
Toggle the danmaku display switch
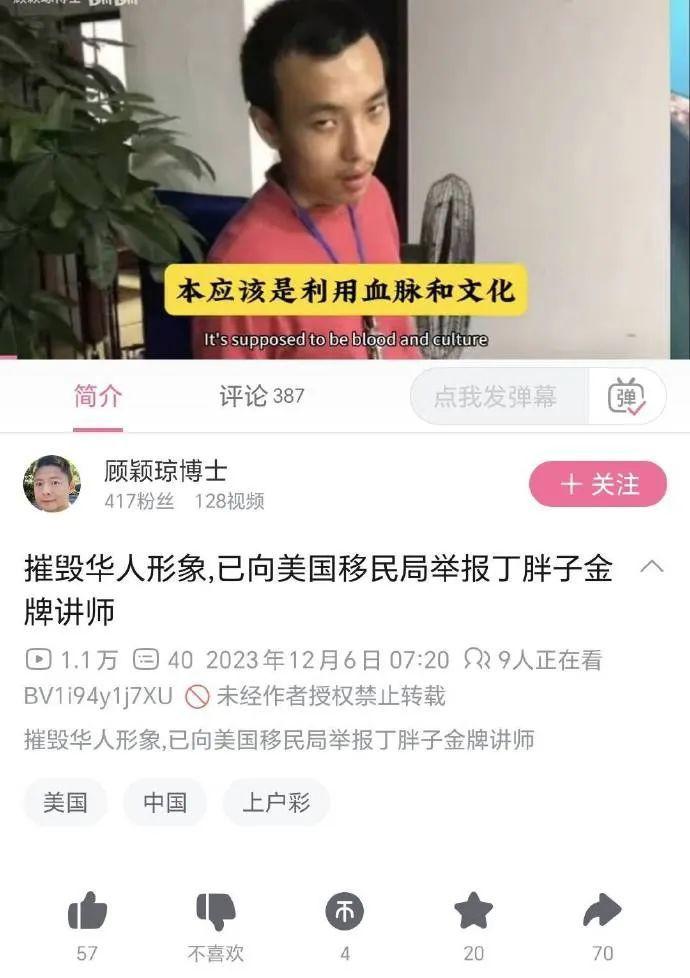[627, 396]
